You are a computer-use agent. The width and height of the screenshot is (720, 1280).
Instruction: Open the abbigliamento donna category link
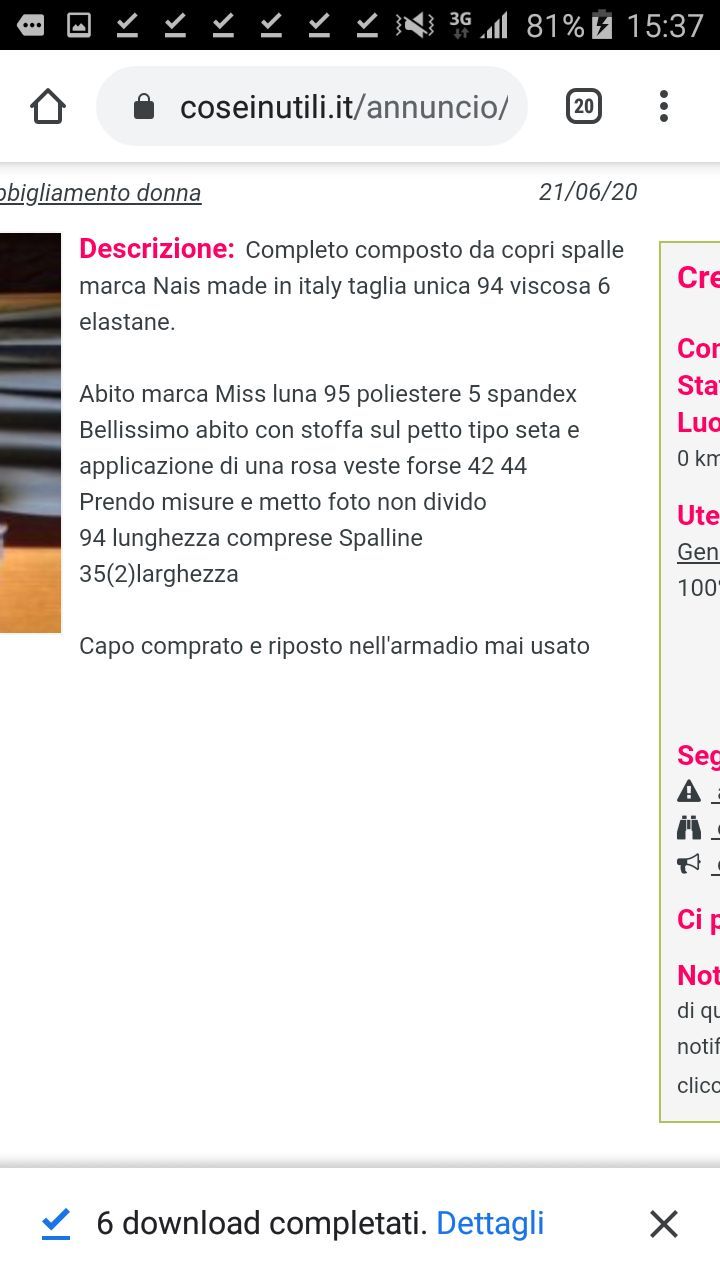(100, 193)
